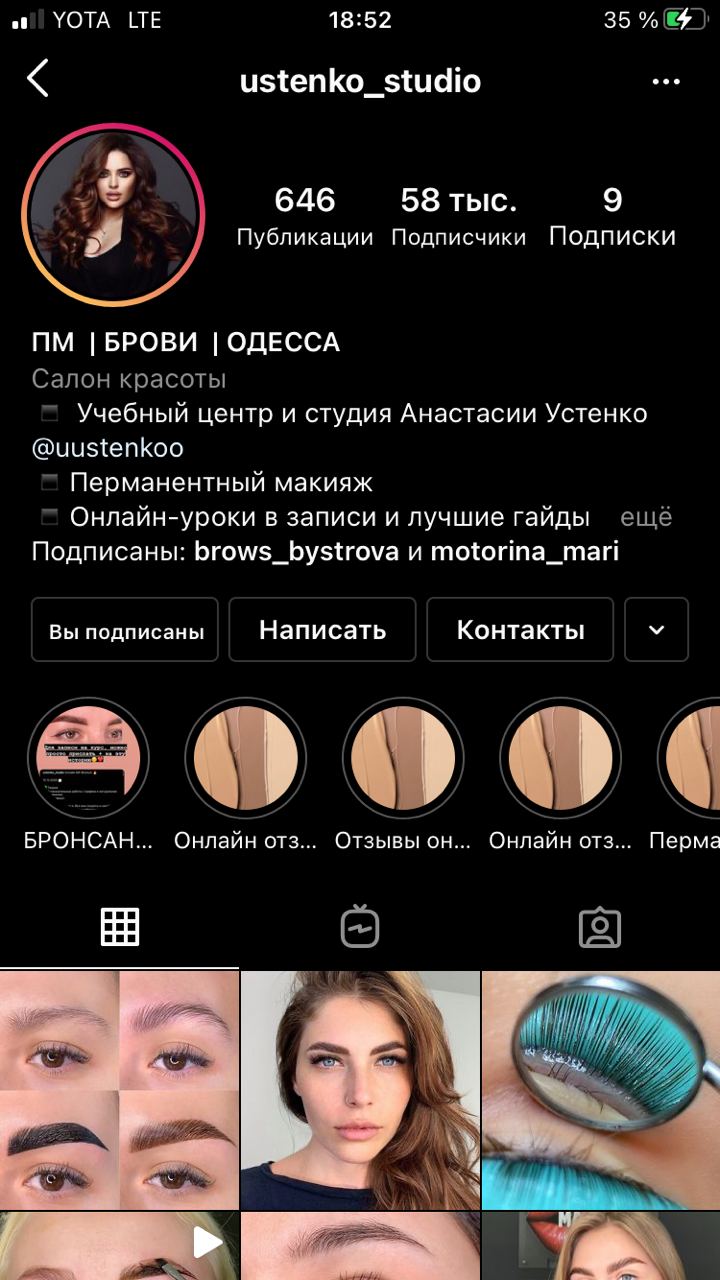Open the post of woman with long brown hair
720x1280 pixels.
tap(360, 1090)
